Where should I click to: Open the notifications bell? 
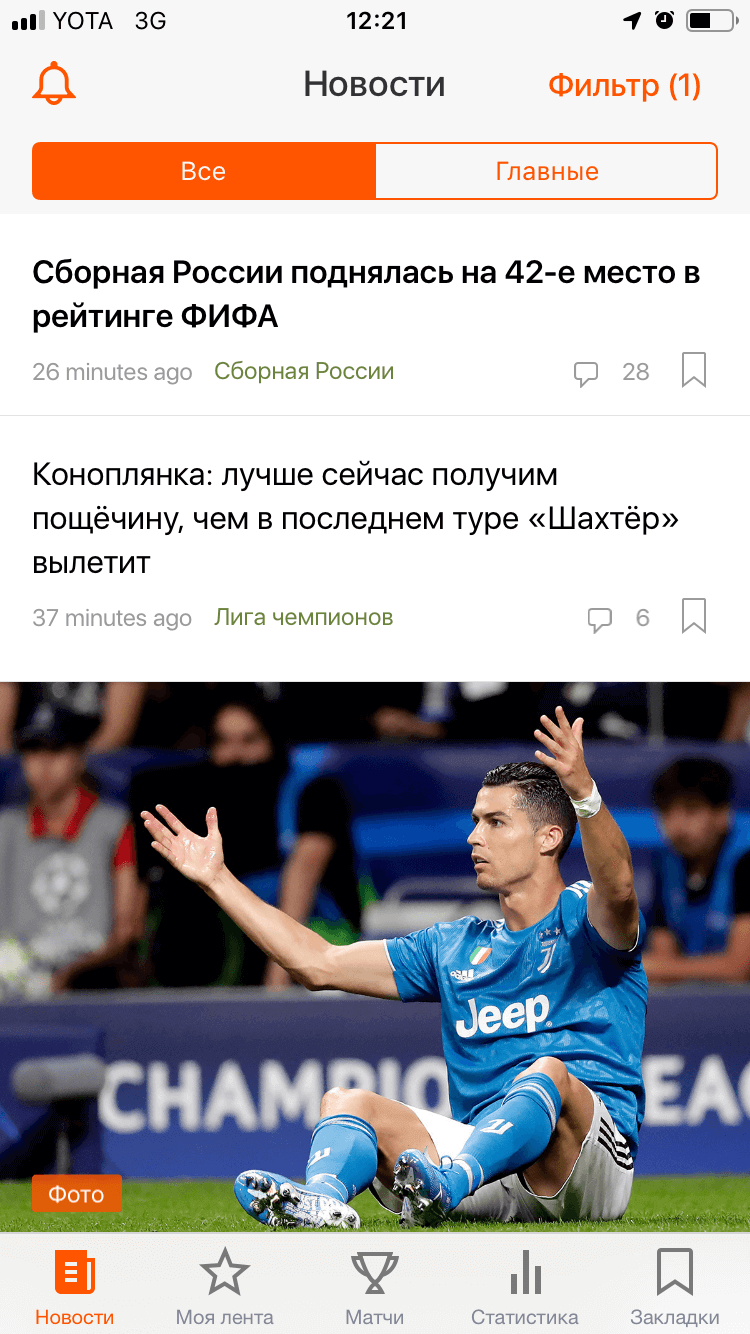tap(54, 84)
